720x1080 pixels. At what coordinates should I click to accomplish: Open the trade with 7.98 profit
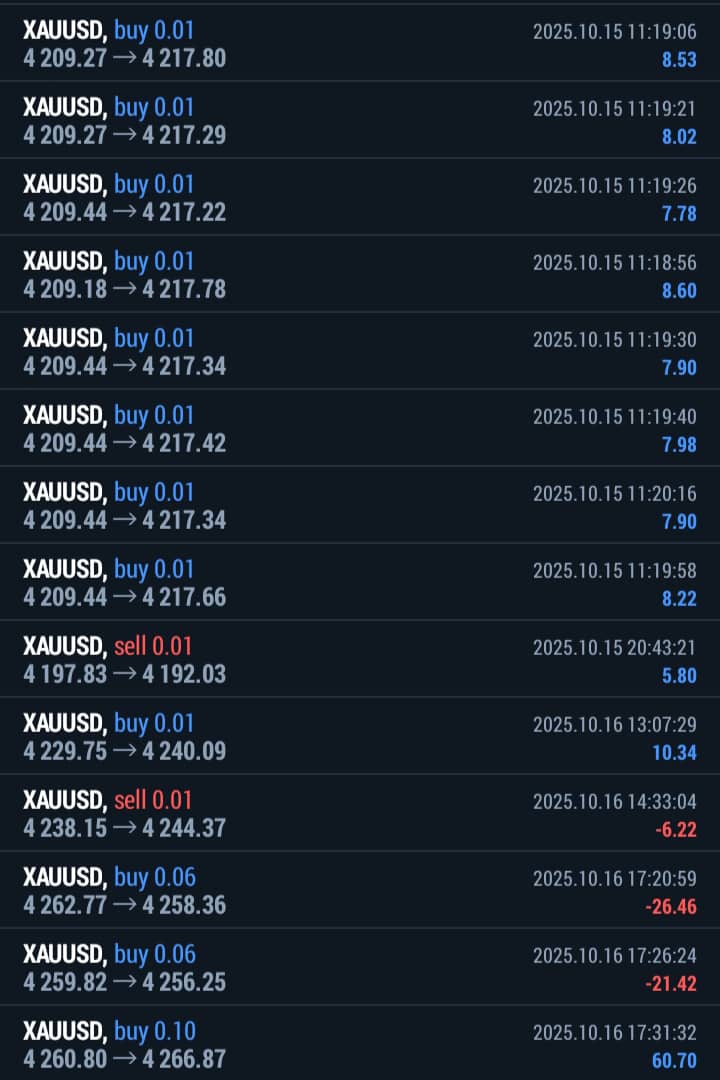pyautogui.click(x=360, y=429)
